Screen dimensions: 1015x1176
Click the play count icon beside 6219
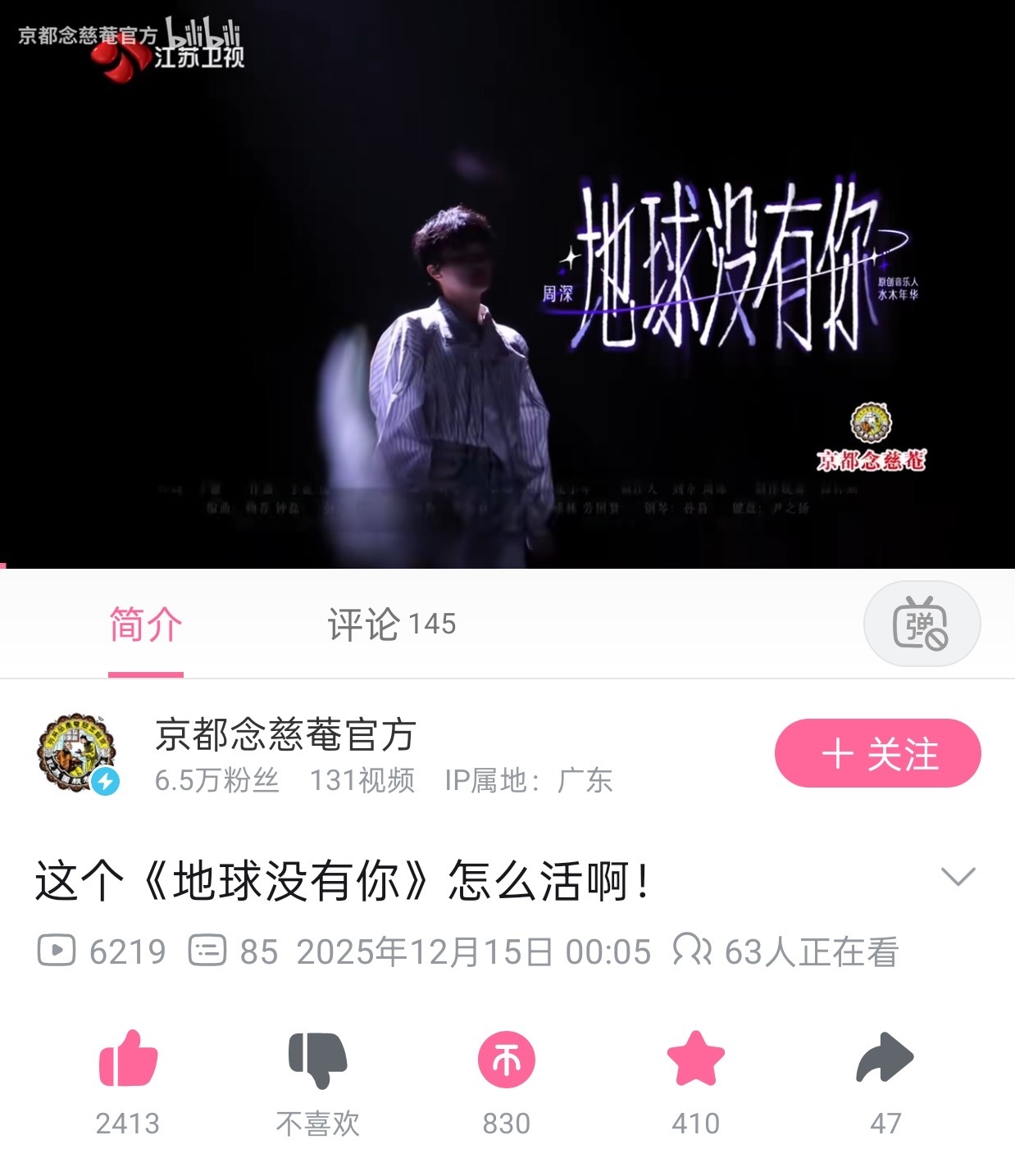[57, 951]
